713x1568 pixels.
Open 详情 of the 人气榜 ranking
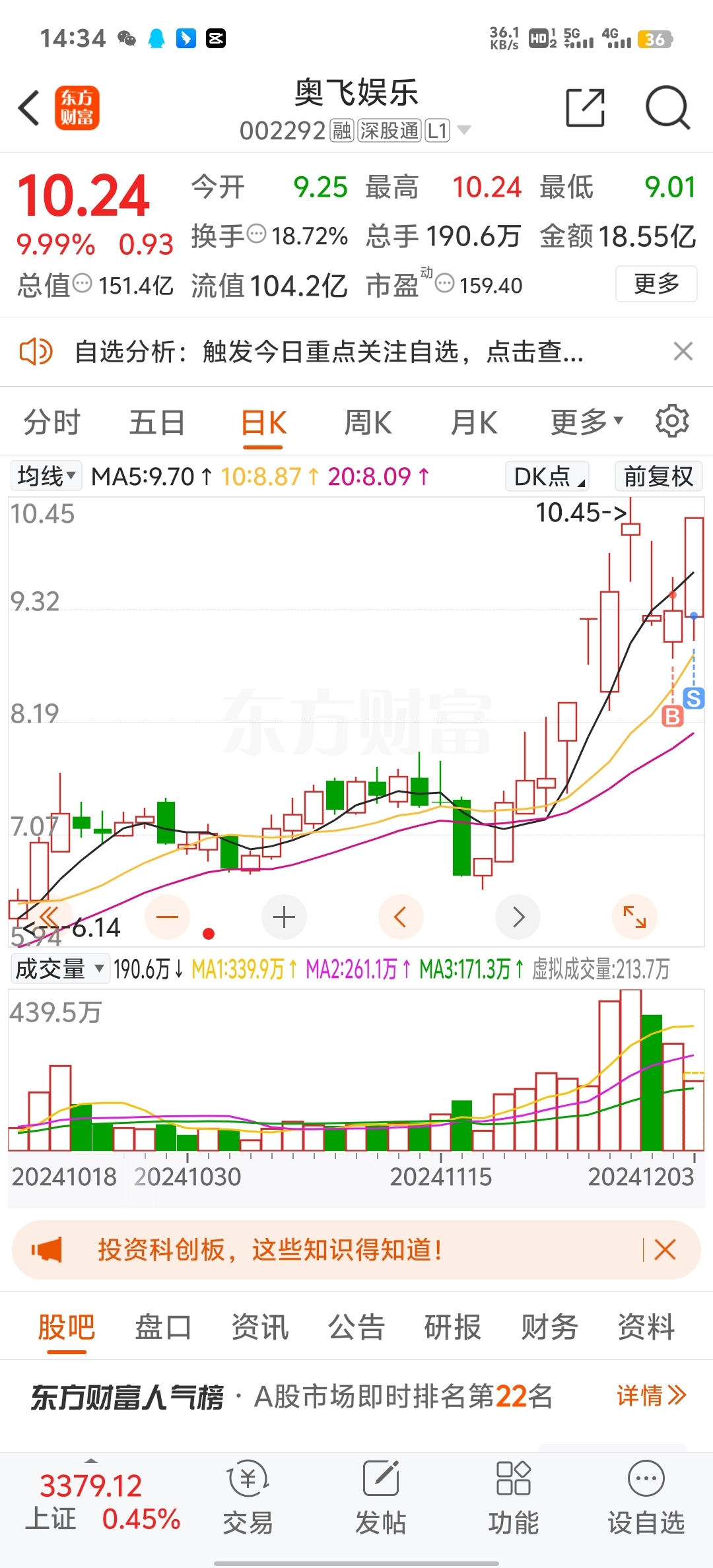point(652,1396)
